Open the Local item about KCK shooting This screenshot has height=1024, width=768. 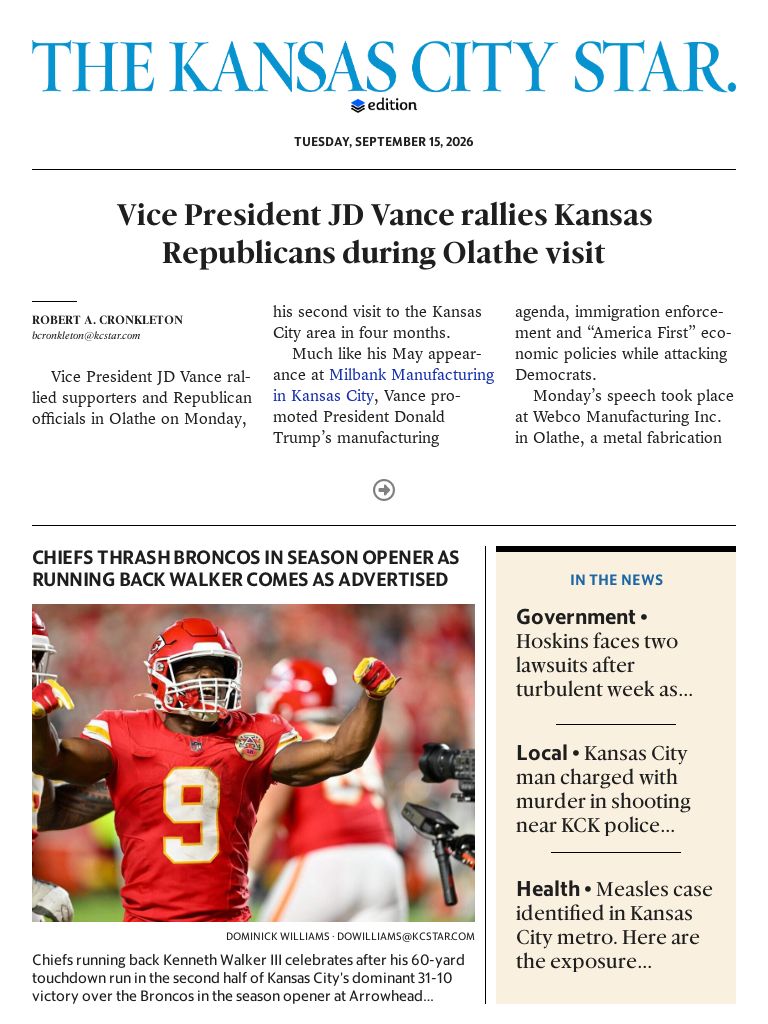point(603,788)
